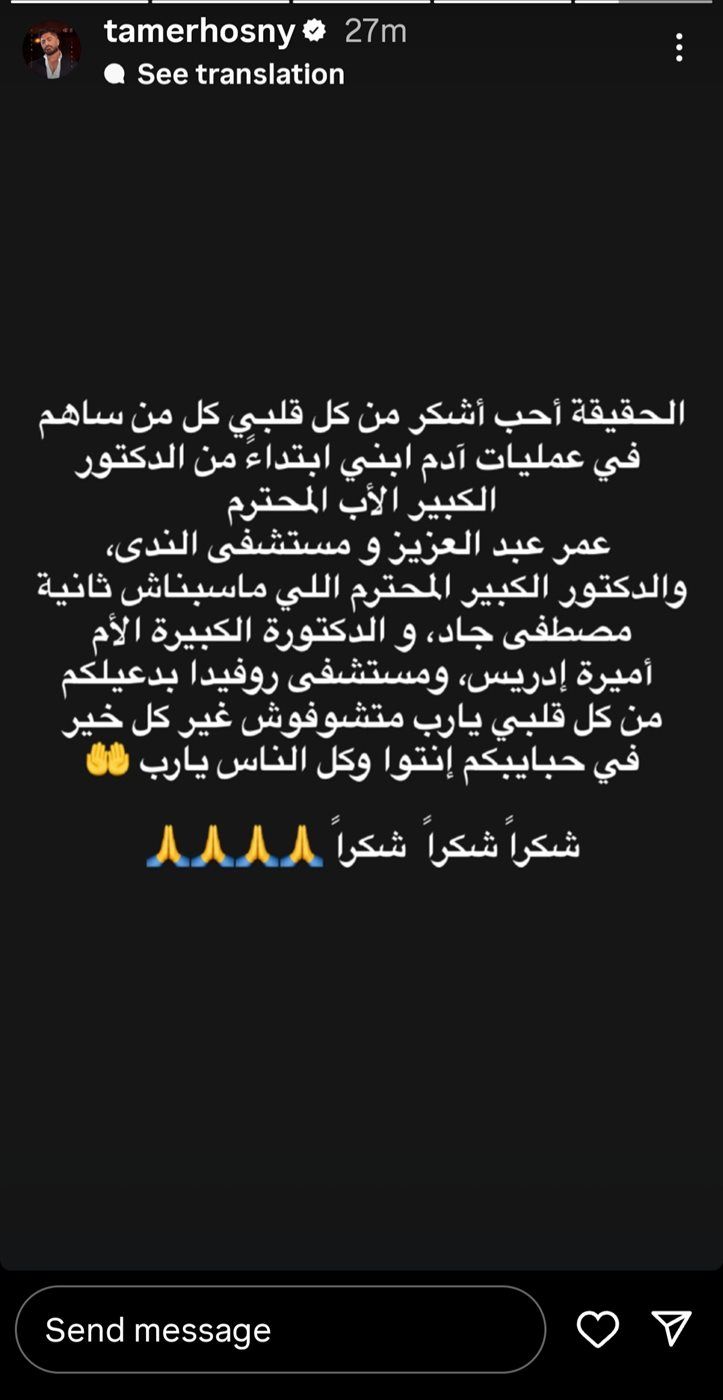Open the story overflow menu

point(679,47)
